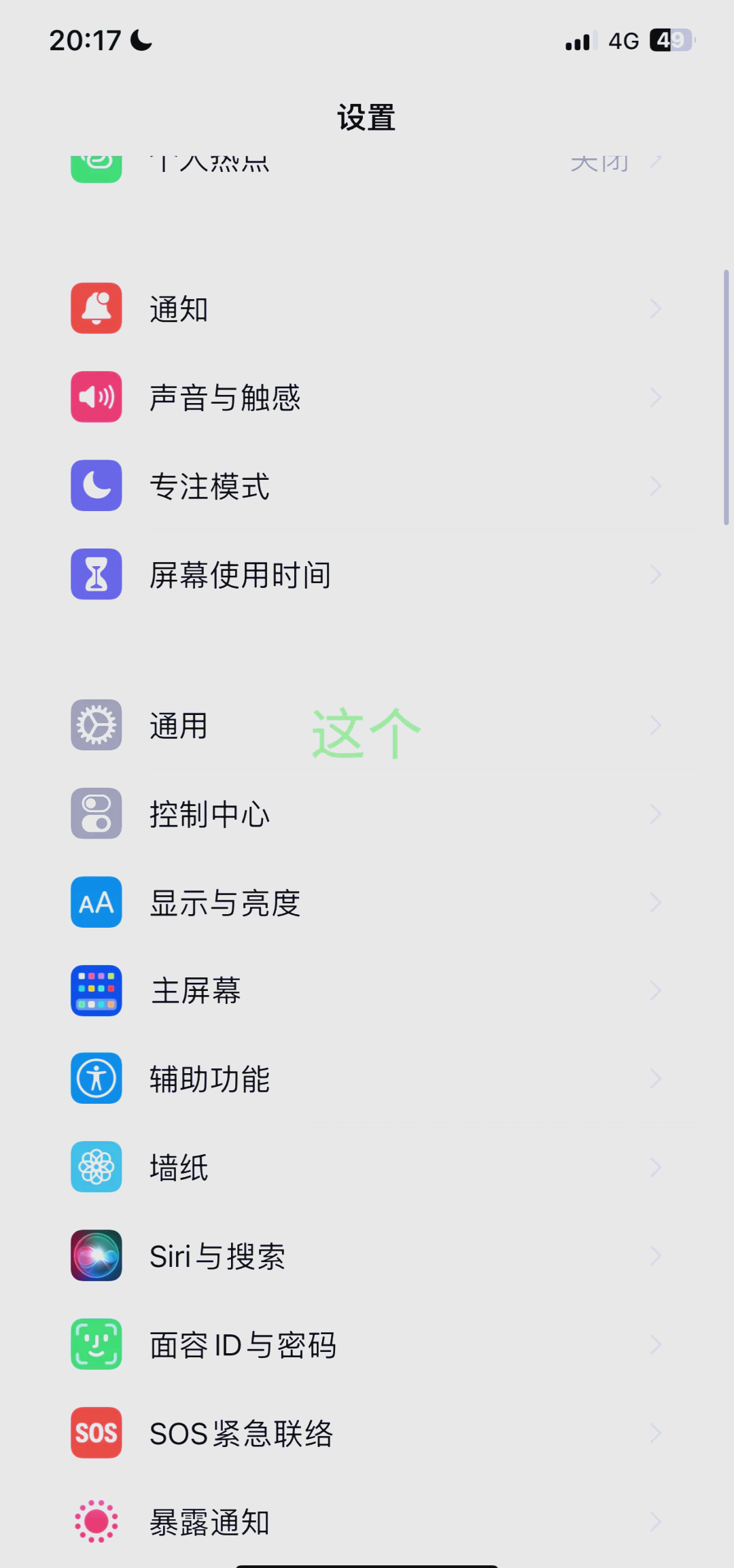The height and width of the screenshot is (1568, 734).
Task: Open the 主屏幕 grid icon
Action: [96, 990]
